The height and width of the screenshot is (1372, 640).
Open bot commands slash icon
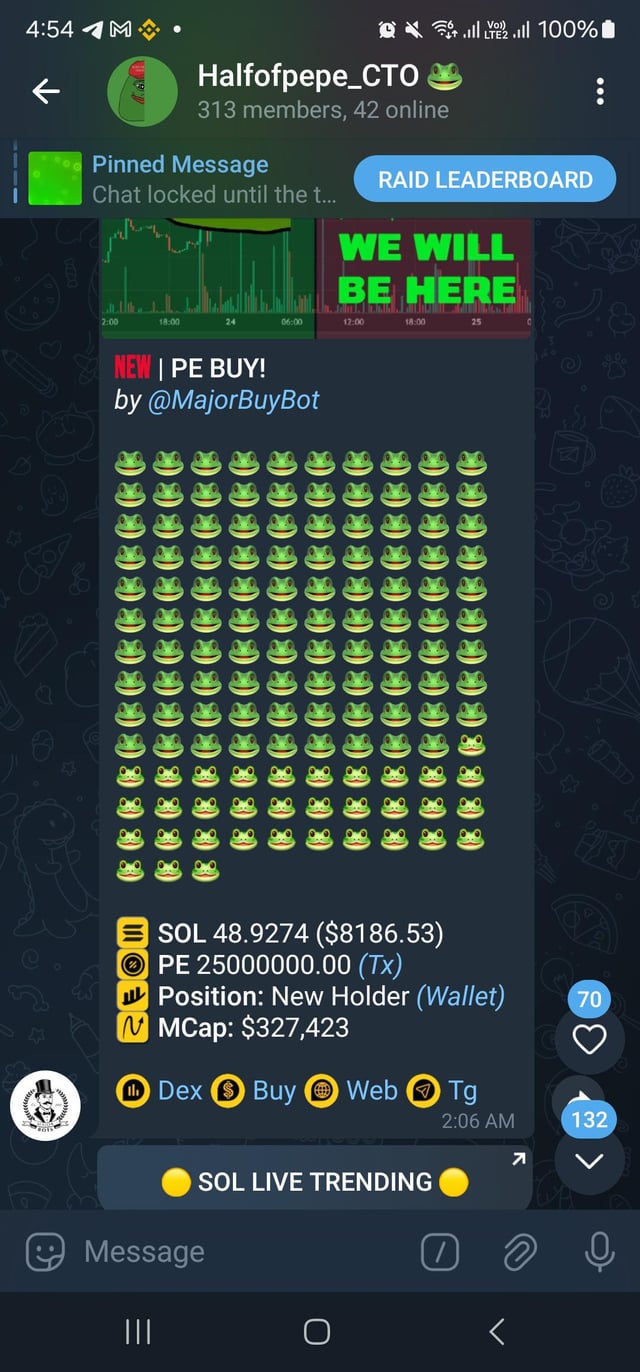click(x=440, y=1252)
